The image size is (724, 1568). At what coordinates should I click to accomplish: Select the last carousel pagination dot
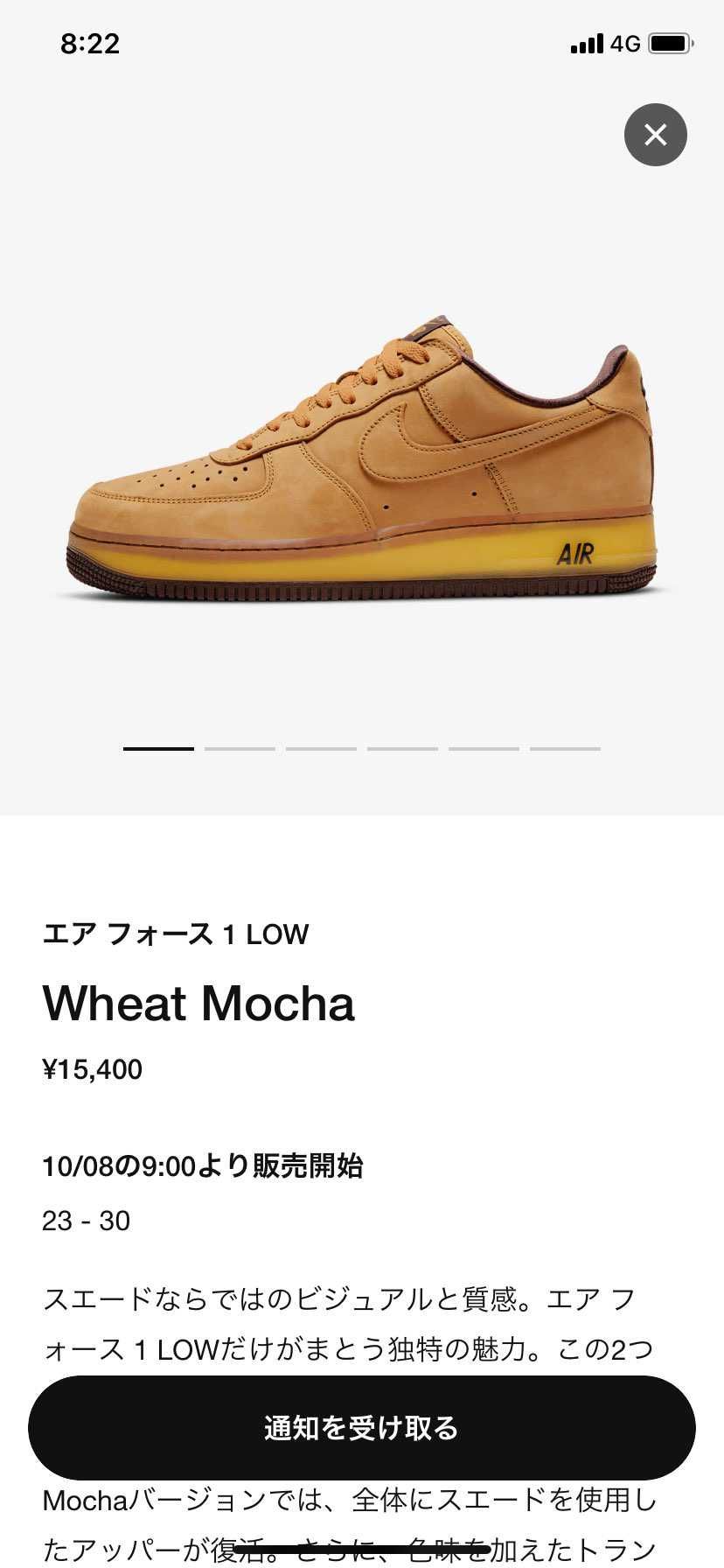(x=565, y=749)
